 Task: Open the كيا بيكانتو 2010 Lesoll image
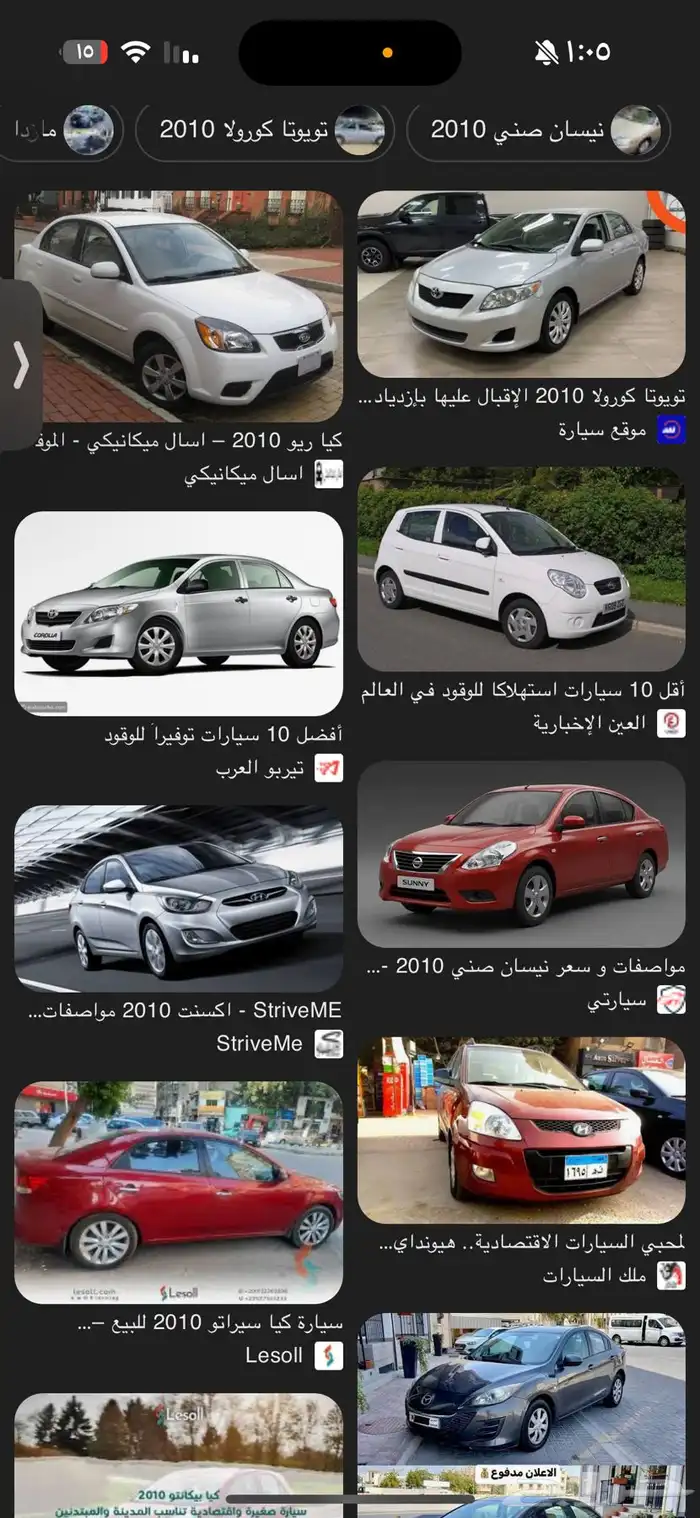pos(178,1455)
